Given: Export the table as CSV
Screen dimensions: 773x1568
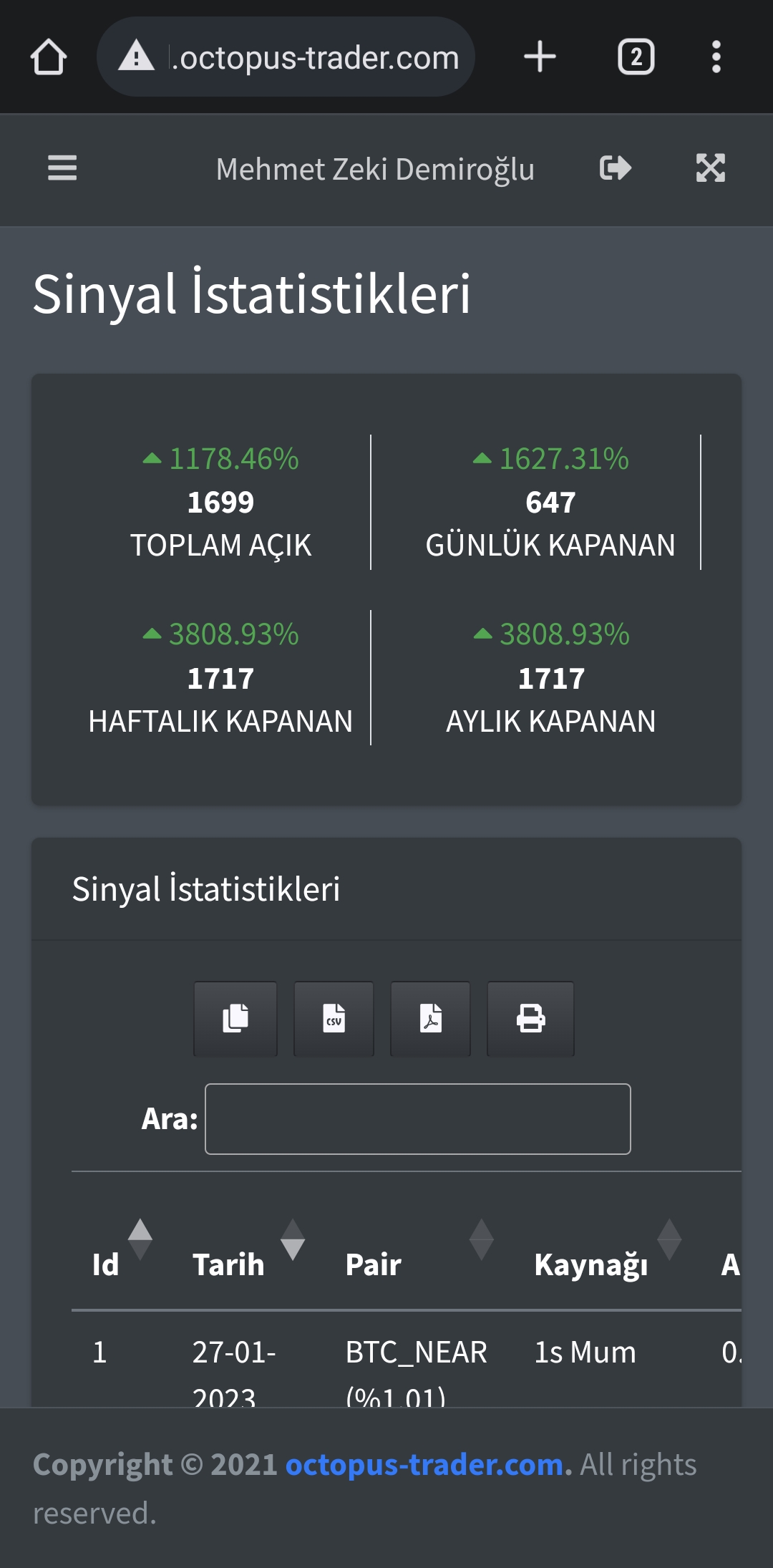Looking at the screenshot, I should pos(334,1018).
